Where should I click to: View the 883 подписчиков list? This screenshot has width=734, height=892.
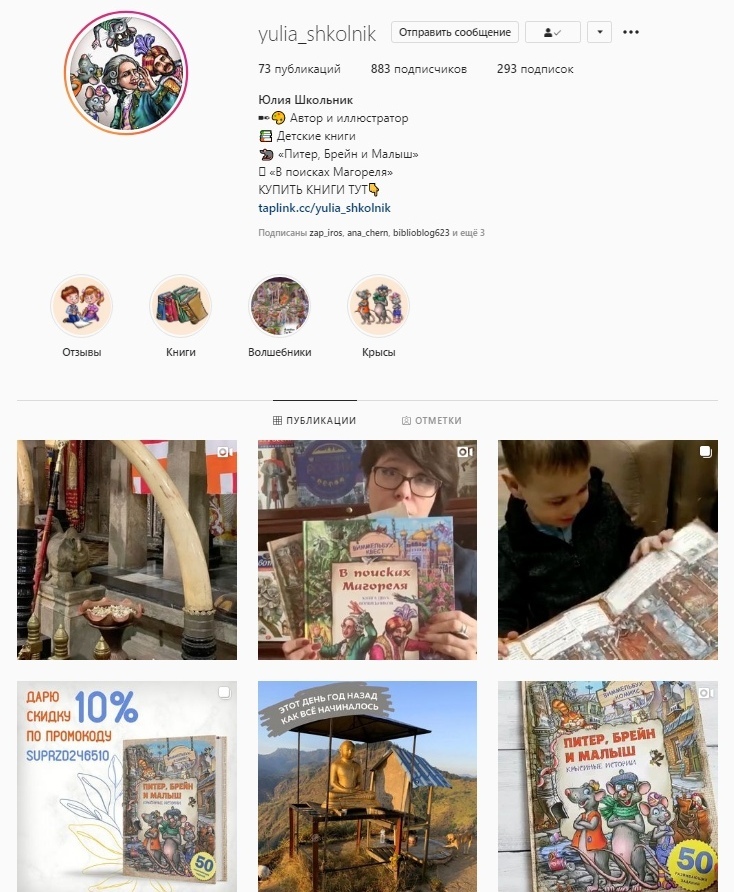pos(419,69)
